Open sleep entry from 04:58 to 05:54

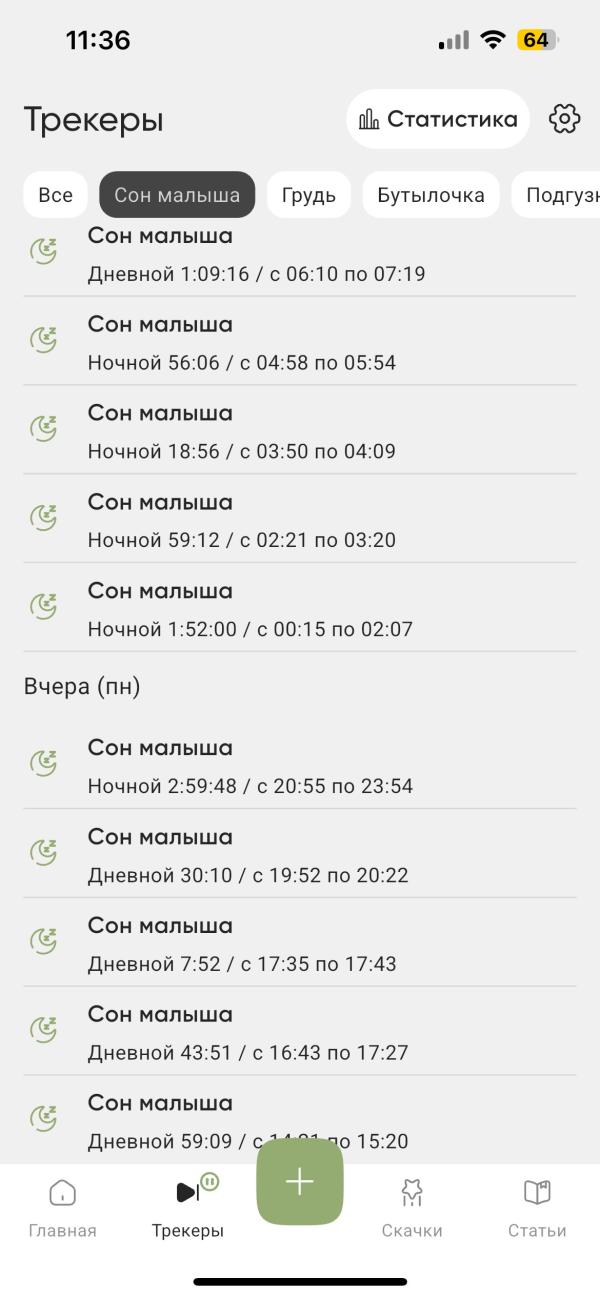300,342
